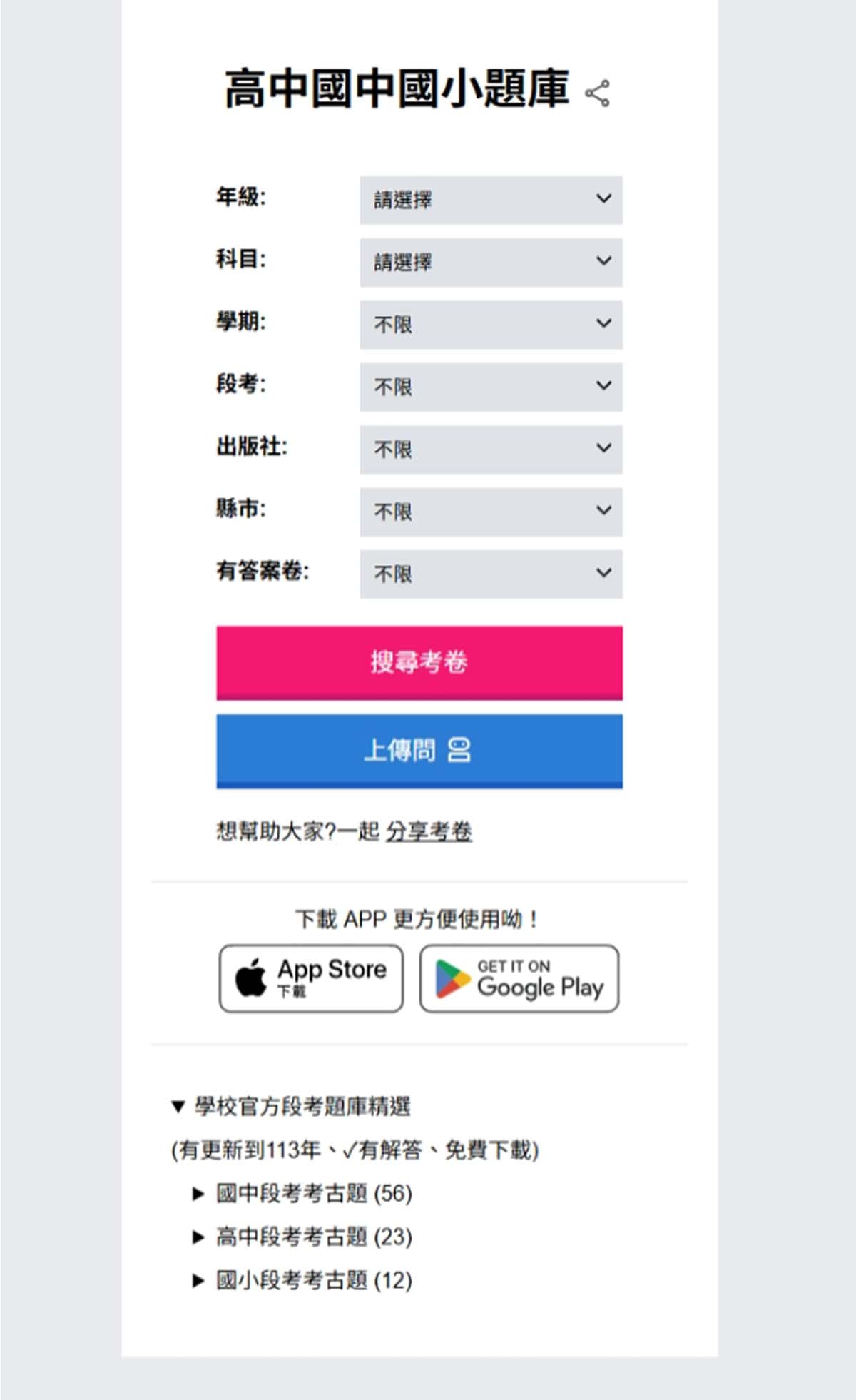Open the 出版社 dropdown
The image size is (856, 1400).
(x=491, y=449)
